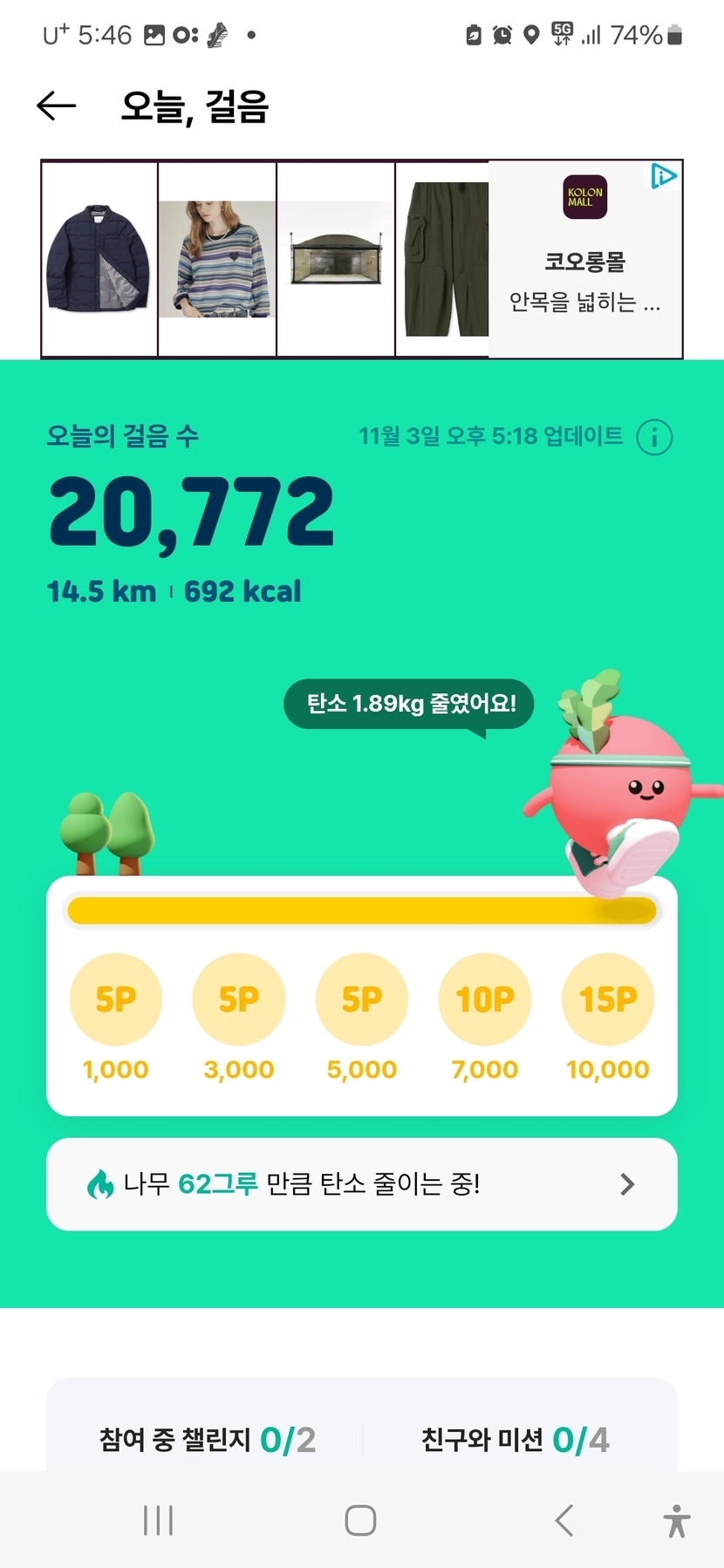Open the tent shelter ad
The image size is (724, 1568).
[x=336, y=259]
